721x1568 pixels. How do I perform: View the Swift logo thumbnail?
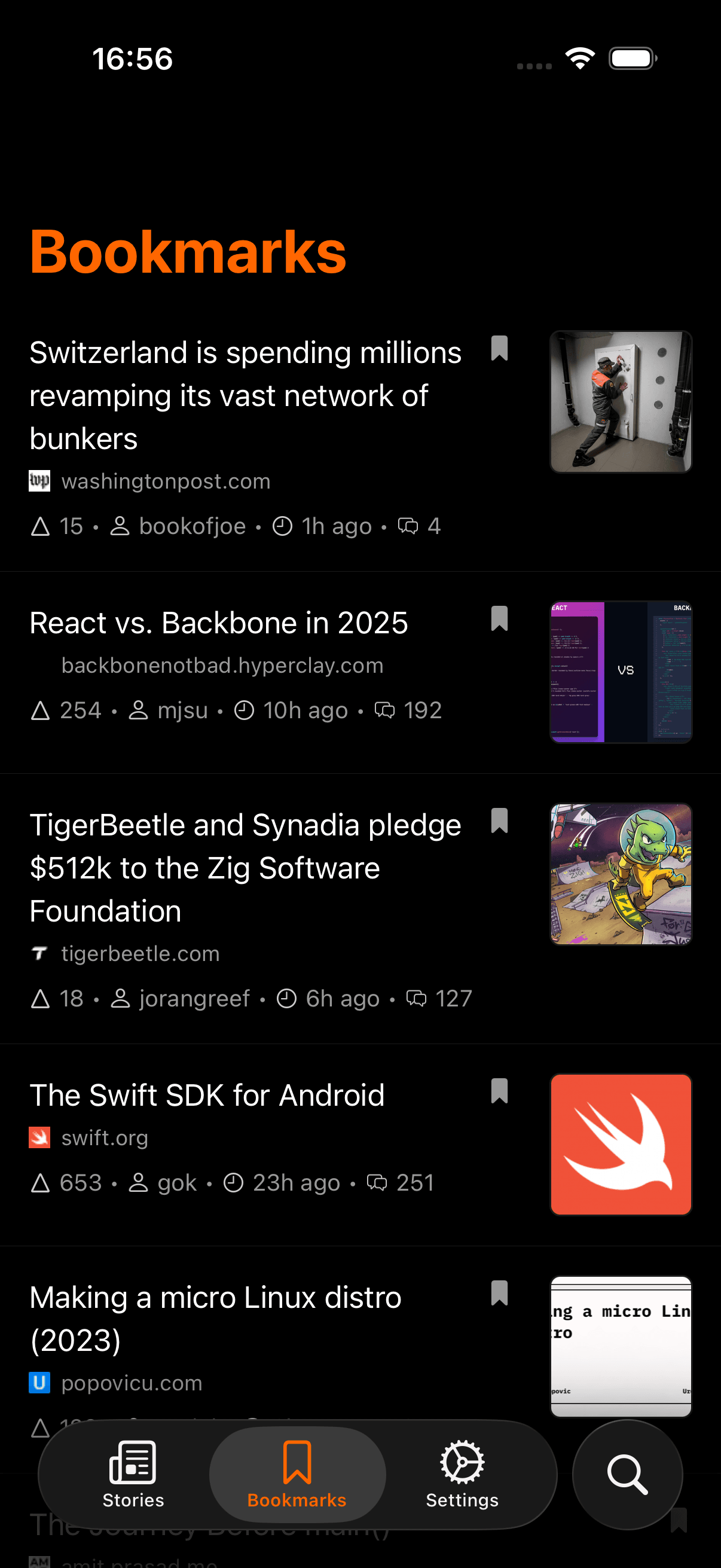(x=621, y=1145)
